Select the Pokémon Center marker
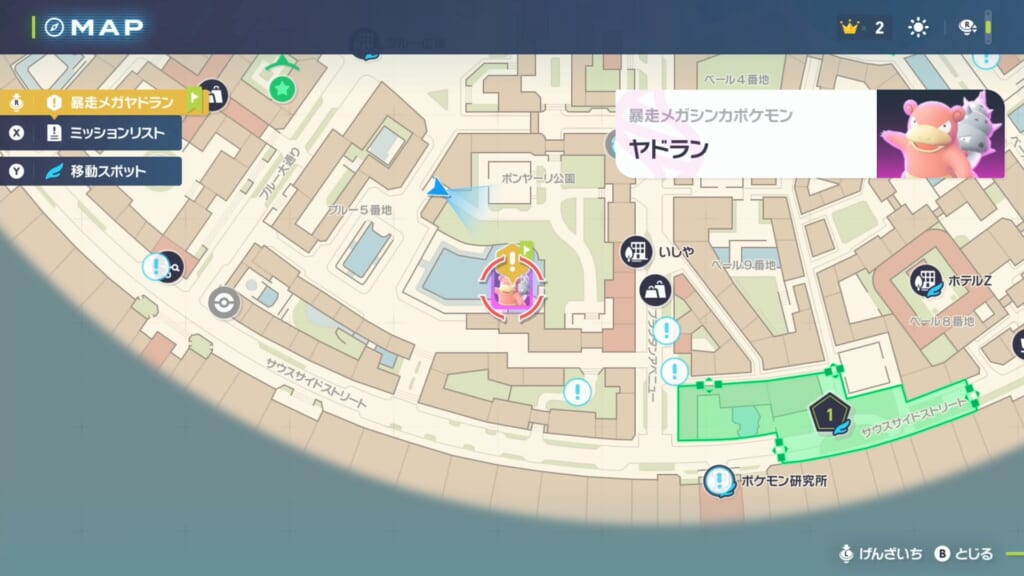The width and height of the screenshot is (1024, 576). [x=223, y=301]
